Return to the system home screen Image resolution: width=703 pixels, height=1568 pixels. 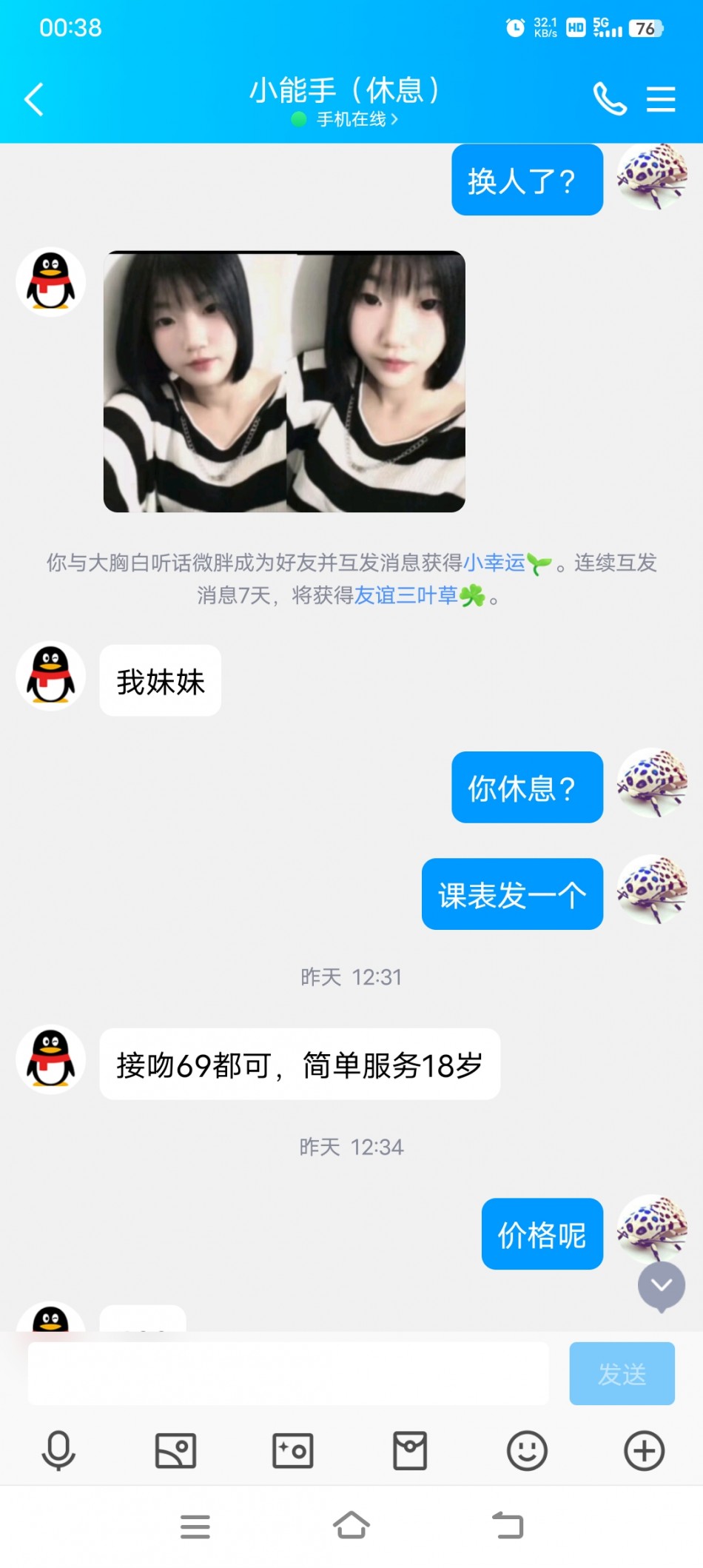(351, 1526)
